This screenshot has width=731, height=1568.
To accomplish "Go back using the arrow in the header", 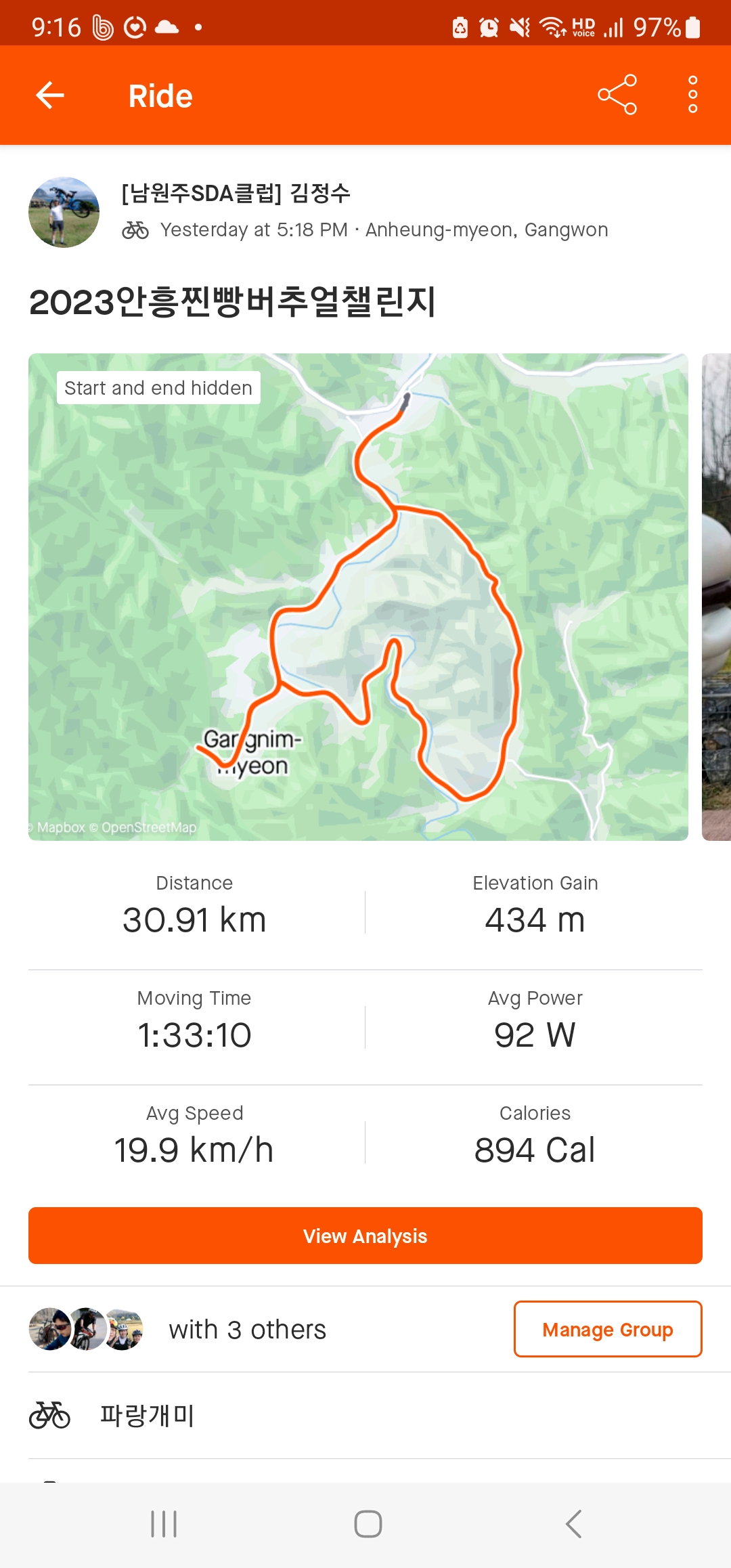I will [50, 95].
